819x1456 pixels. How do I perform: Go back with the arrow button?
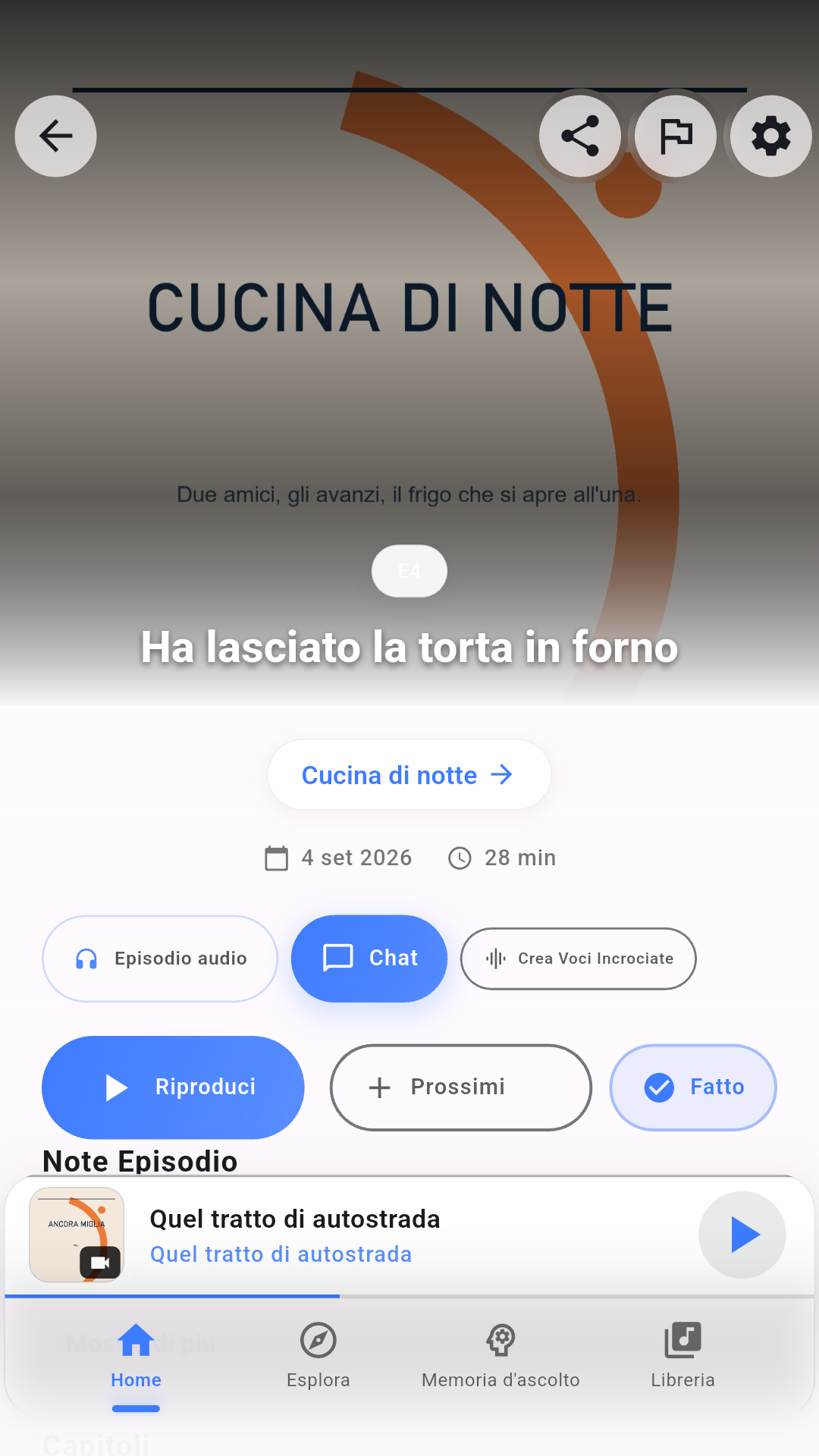(55, 136)
